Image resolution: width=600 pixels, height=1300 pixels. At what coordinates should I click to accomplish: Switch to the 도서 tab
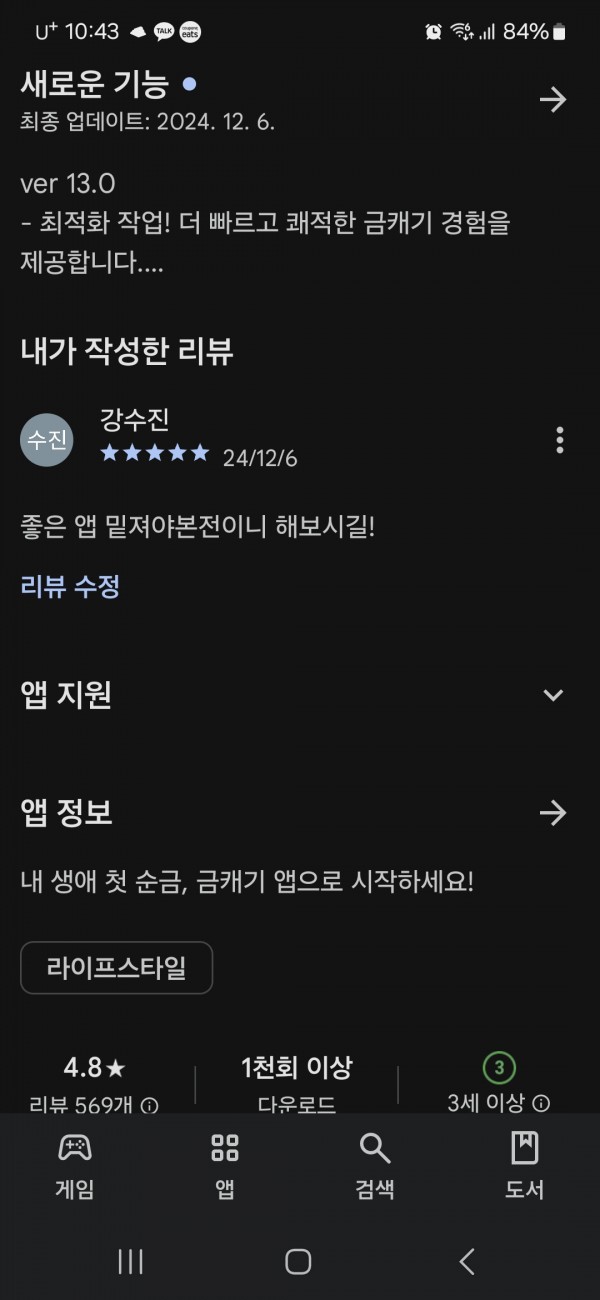click(x=525, y=1166)
